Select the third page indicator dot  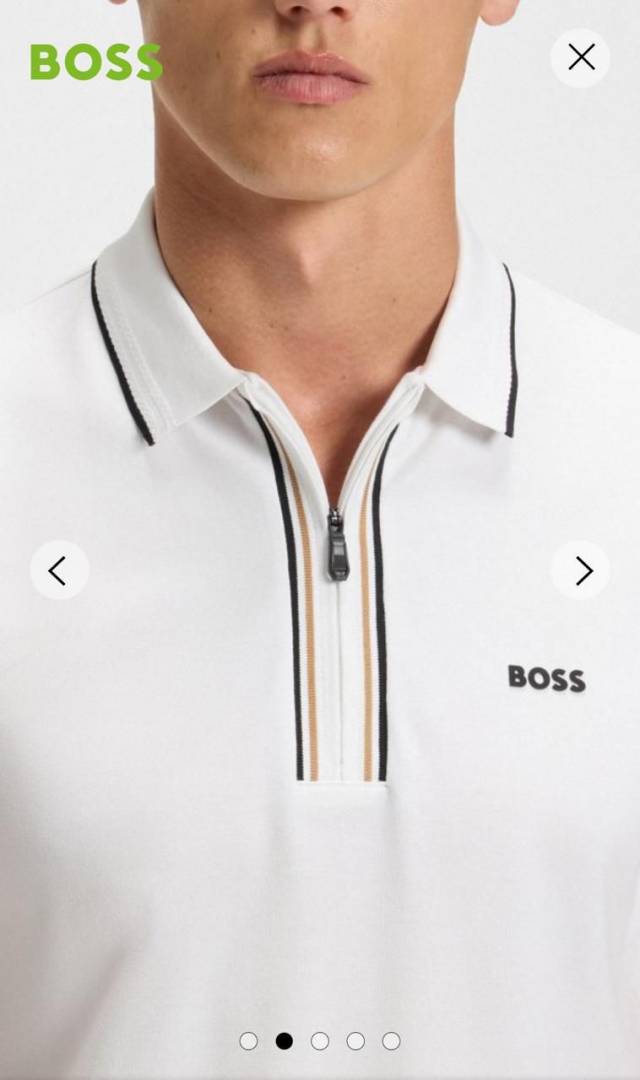click(x=320, y=1041)
